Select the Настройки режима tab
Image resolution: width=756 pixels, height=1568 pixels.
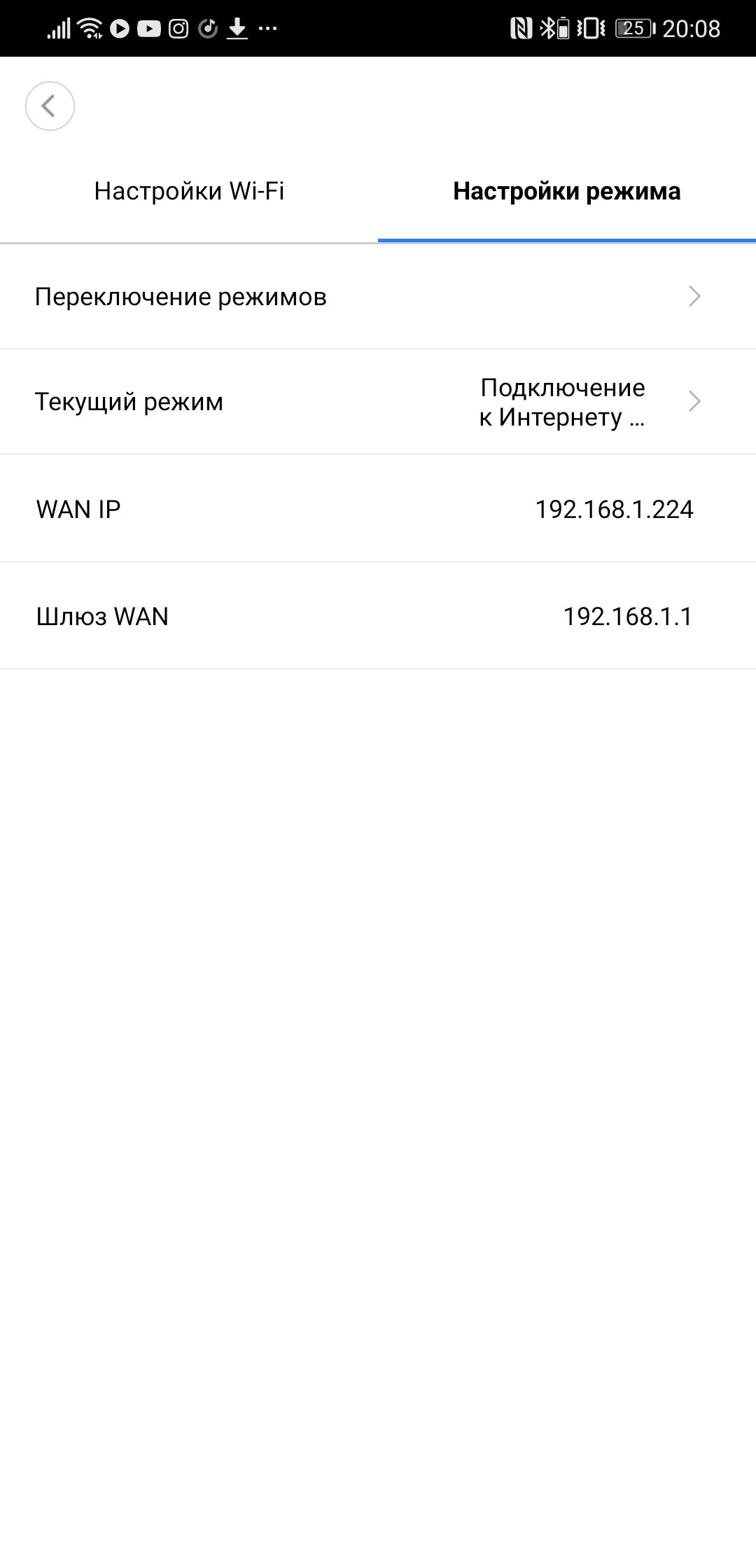(566, 192)
